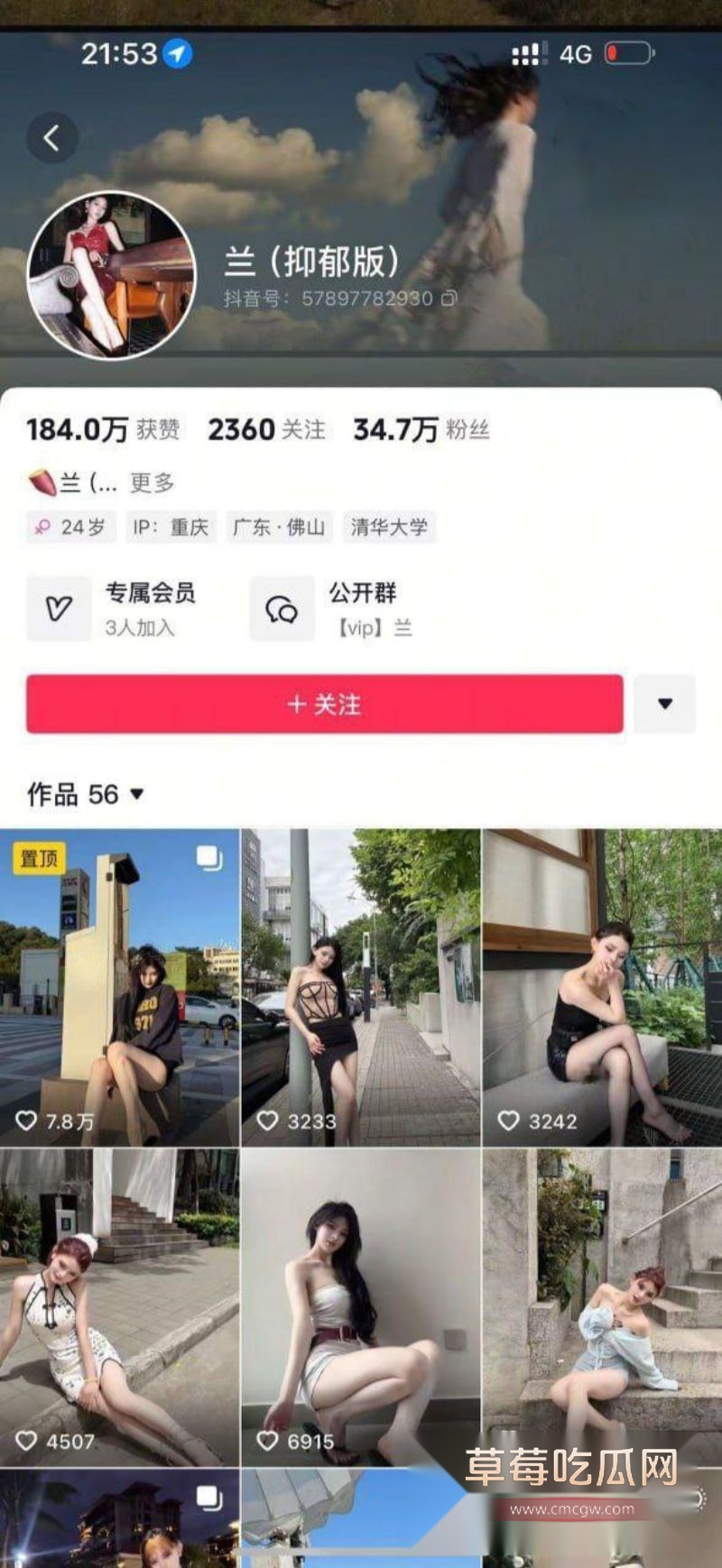The height and width of the screenshot is (1568, 722).
Task: Tap the like heart icon showing 7.8万
Action: pyautogui.click(x=27, y=1121)
